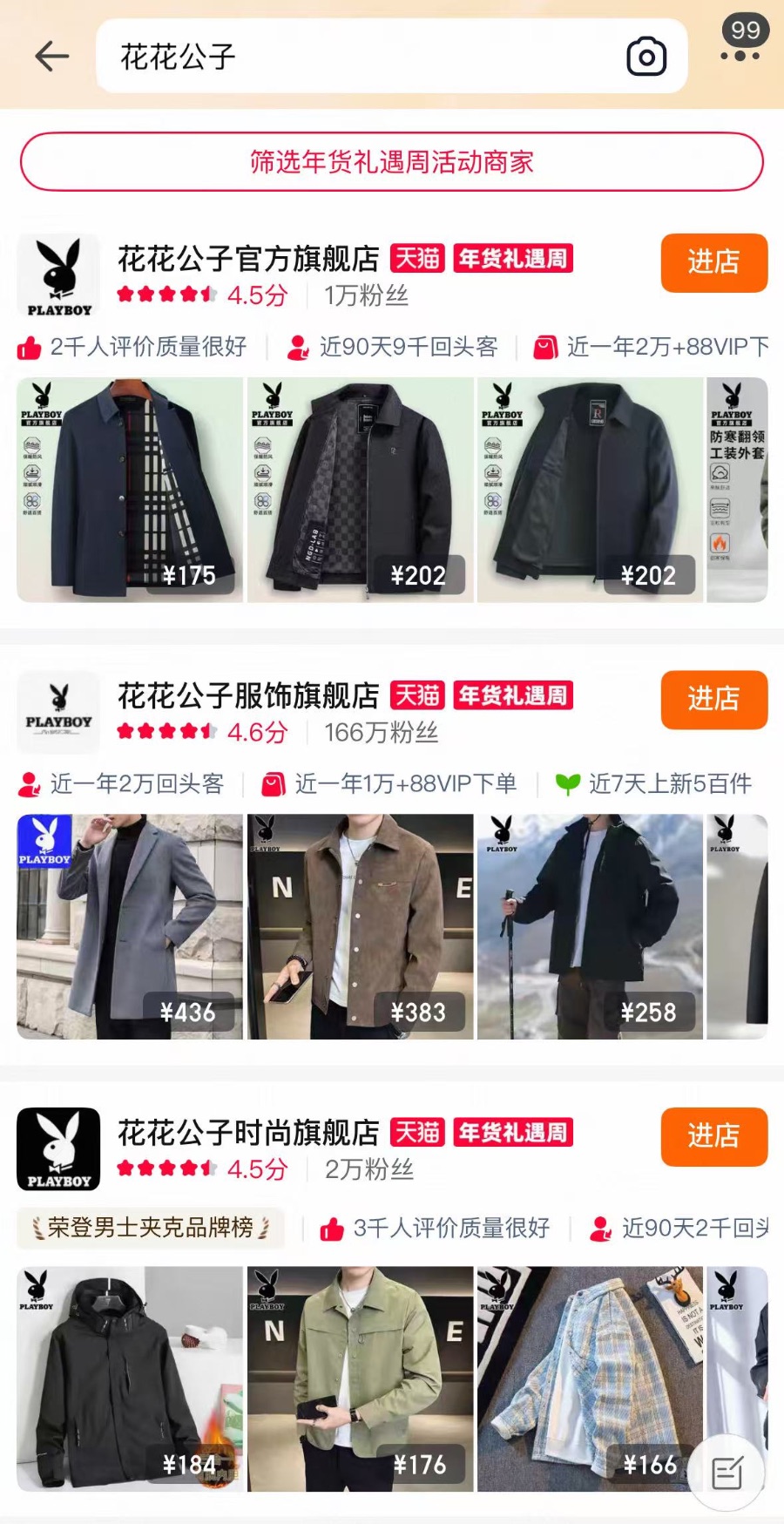Tap the camera icon for image search
Image resolution: width=784 pixels, height=1524 pixels.
(x=645, y=57)
